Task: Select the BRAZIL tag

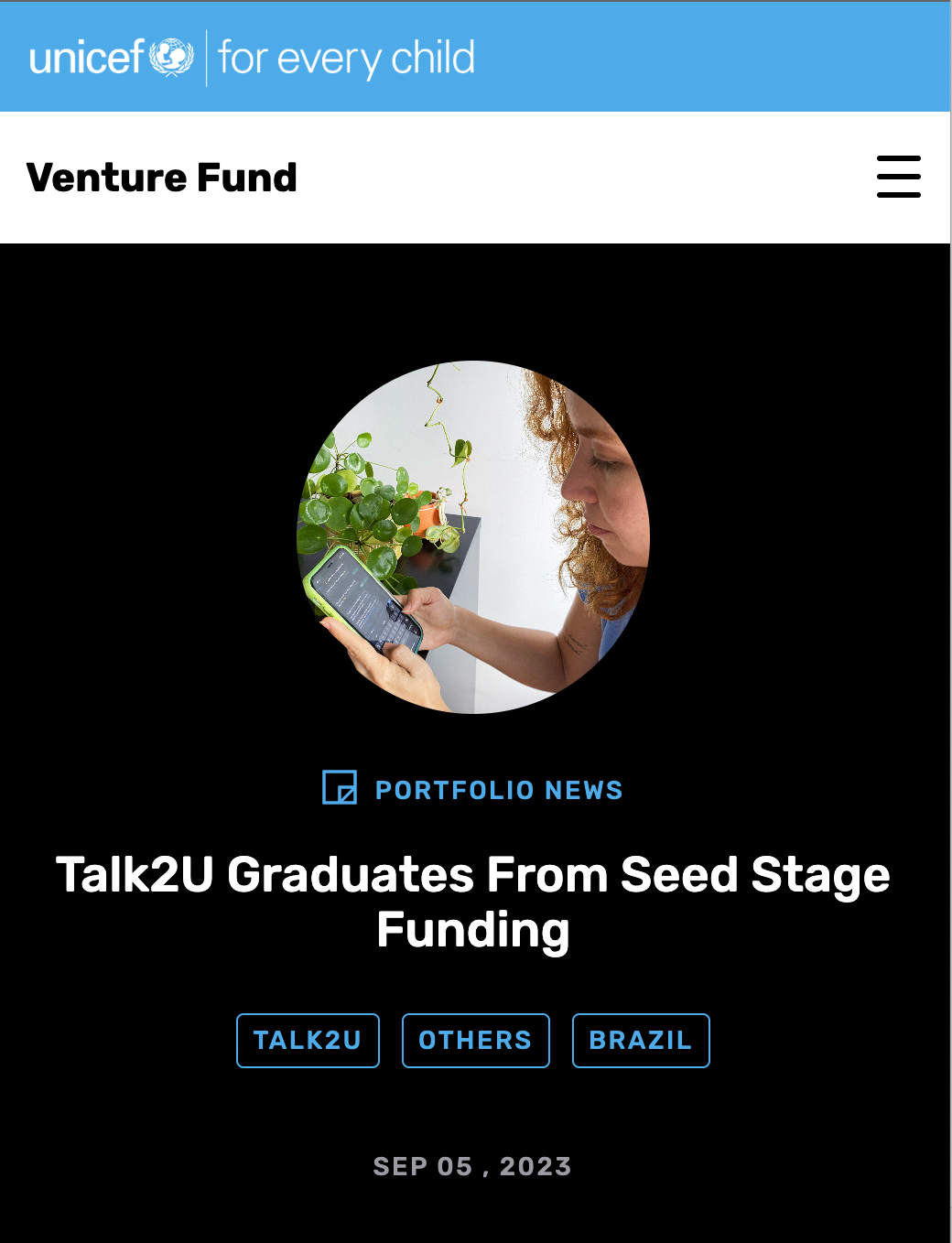Action: point(640,1041)
